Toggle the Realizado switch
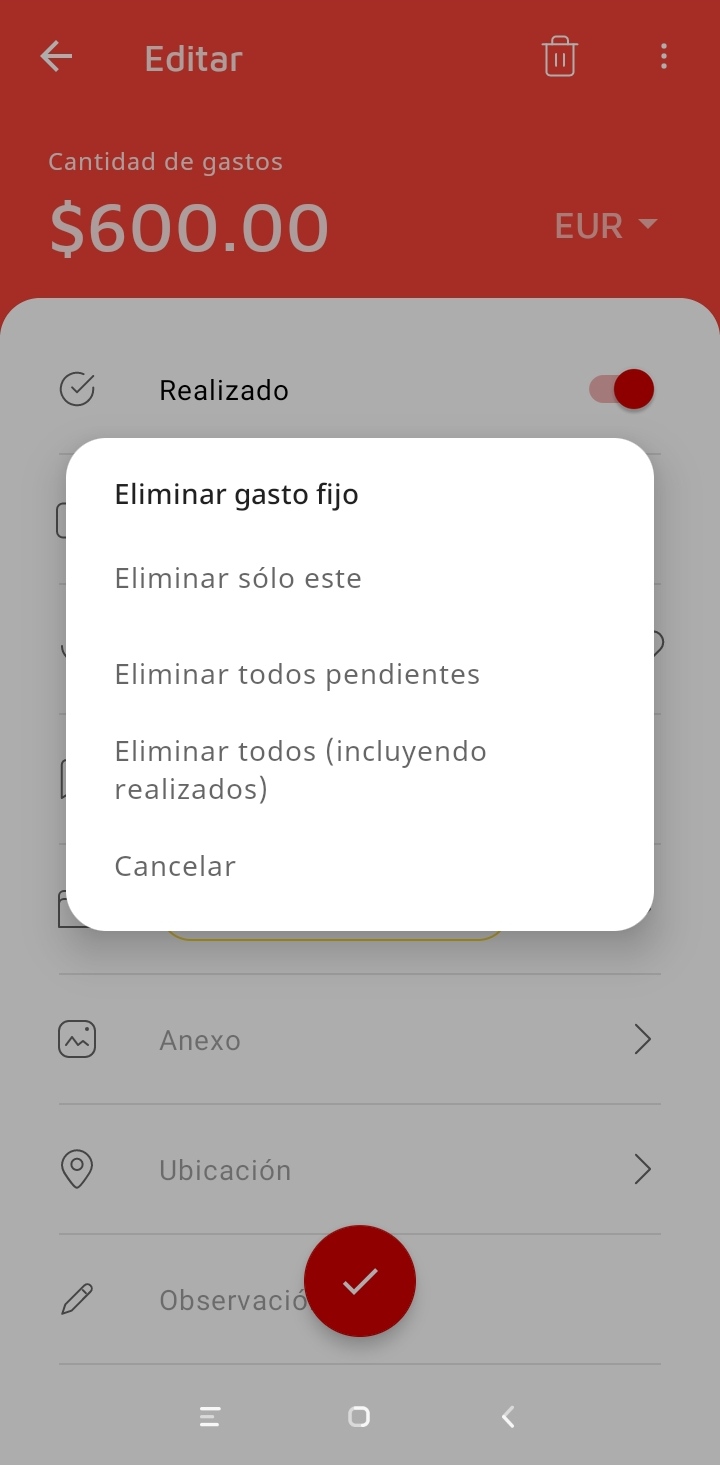Screen dimensions: 720x1465 coord(622,389)
